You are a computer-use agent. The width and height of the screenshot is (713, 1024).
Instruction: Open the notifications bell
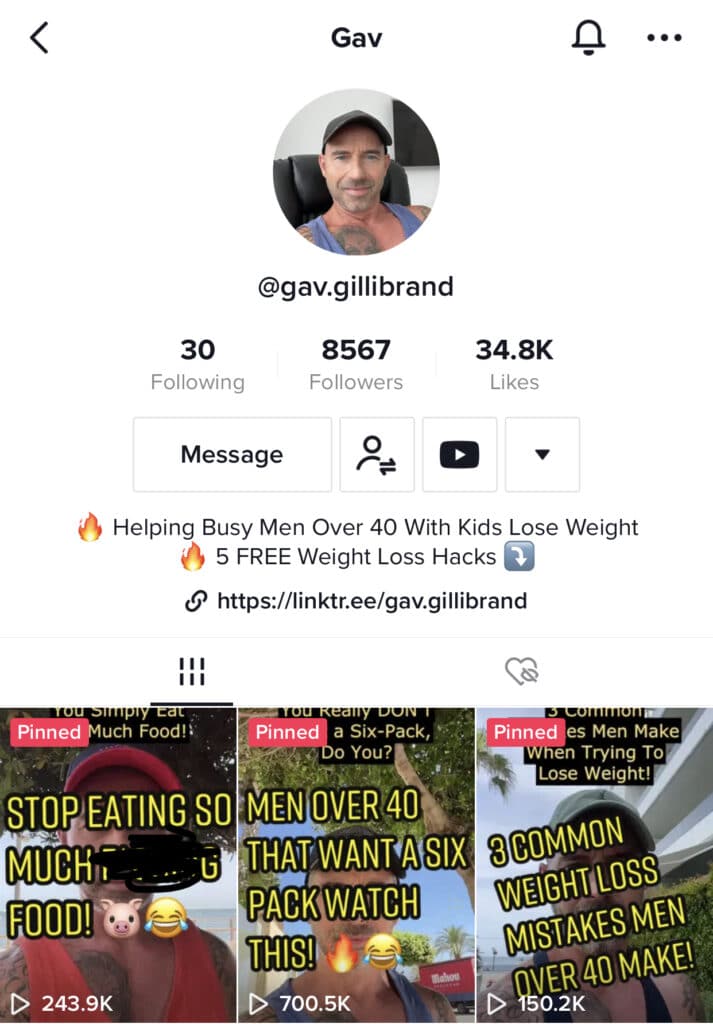pyautogui.click(x=588, y=38)
